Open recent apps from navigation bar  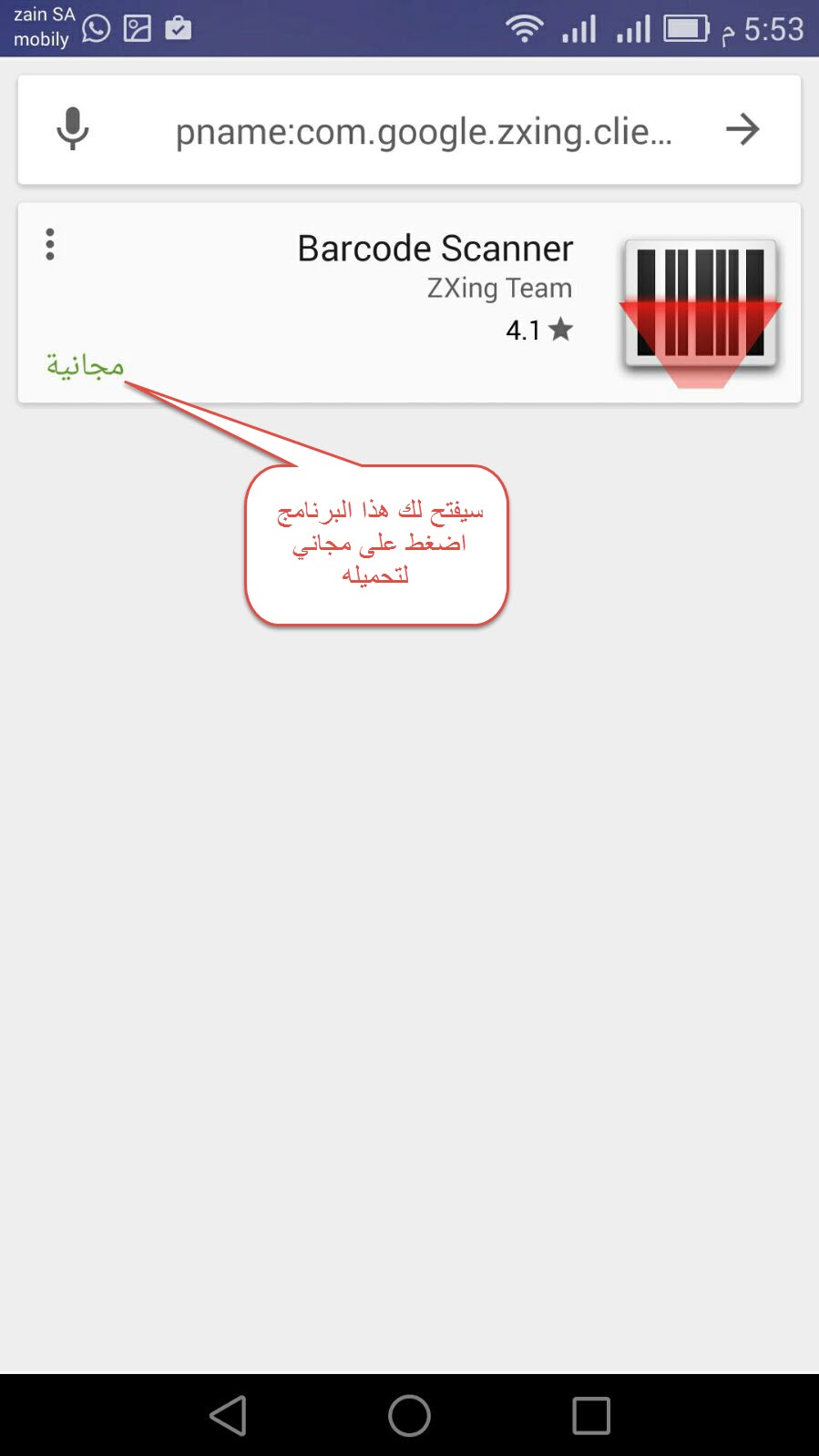[x=591, y=1416]
